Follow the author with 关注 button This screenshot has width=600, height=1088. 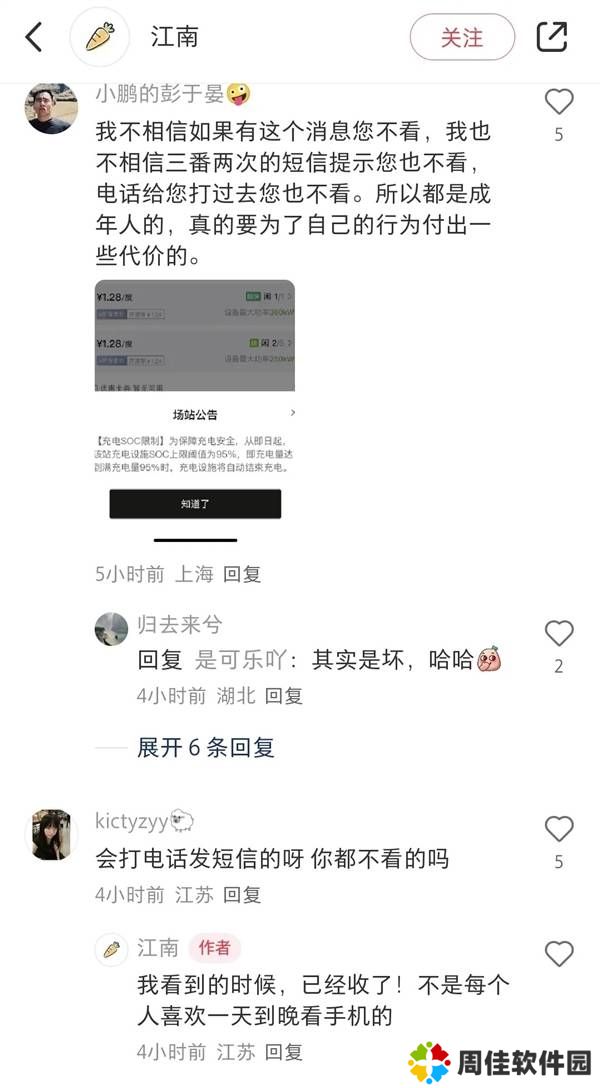(462, 38)
